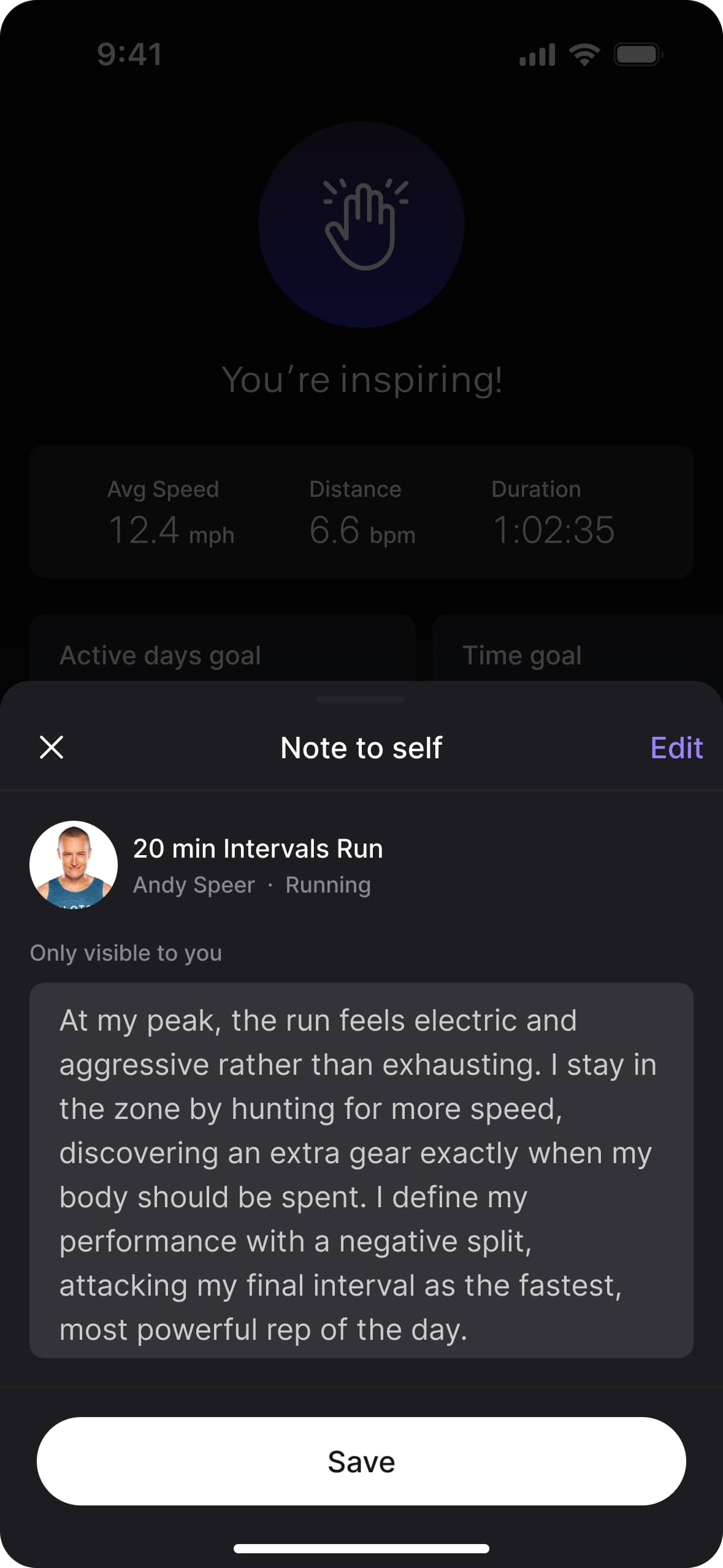
Task: Tap the cellular signal icon
Action: pos(537,54)
